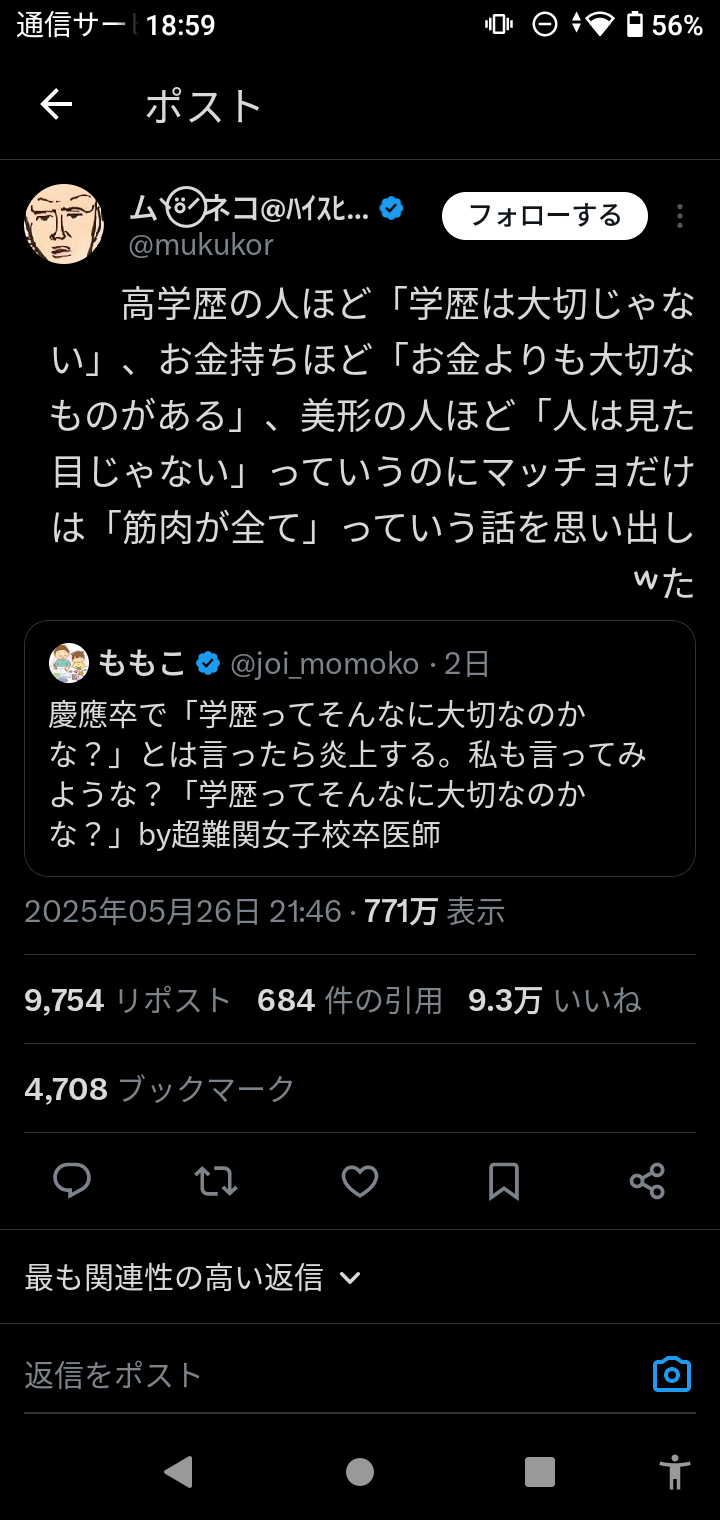Bookmark this post

(503, 1181)
